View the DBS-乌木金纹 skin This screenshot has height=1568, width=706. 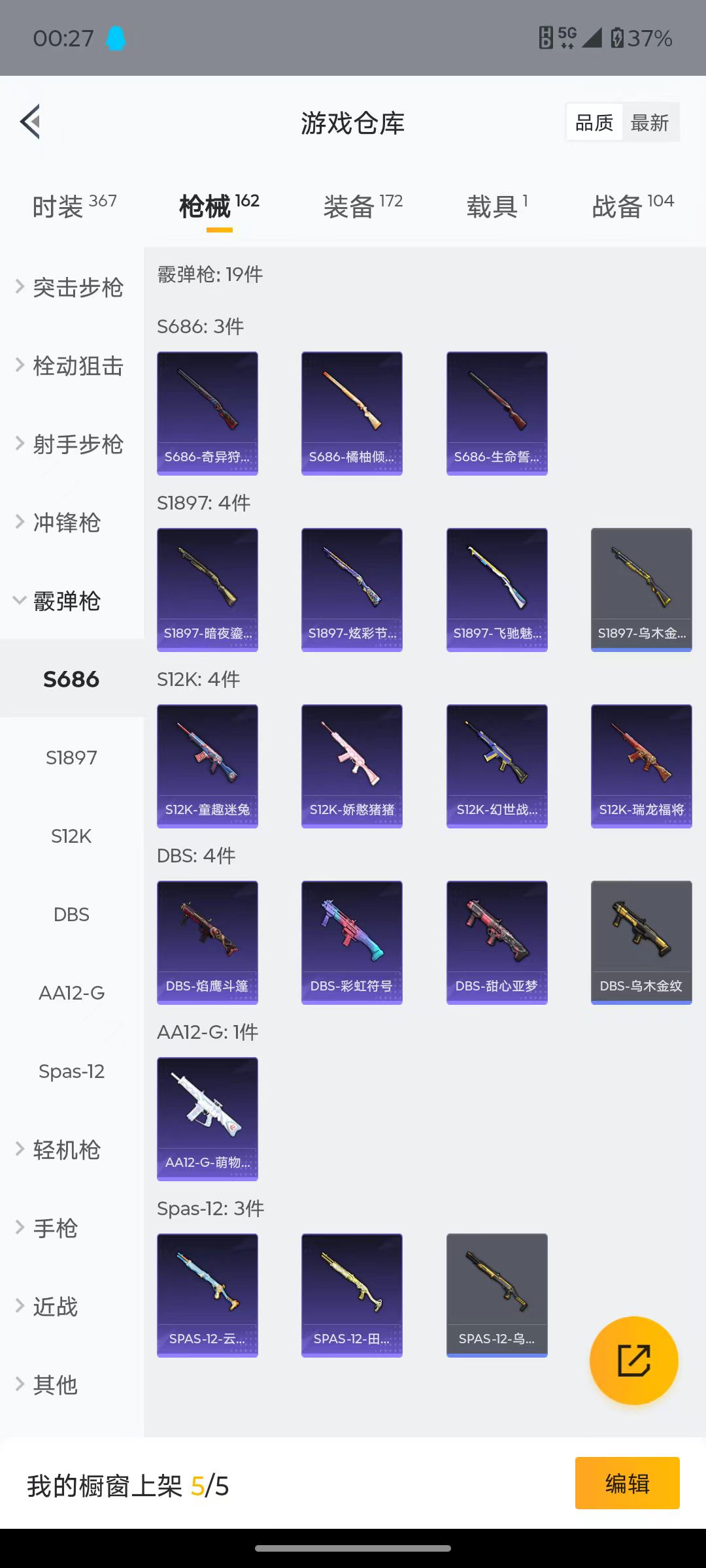coord(641,942)
